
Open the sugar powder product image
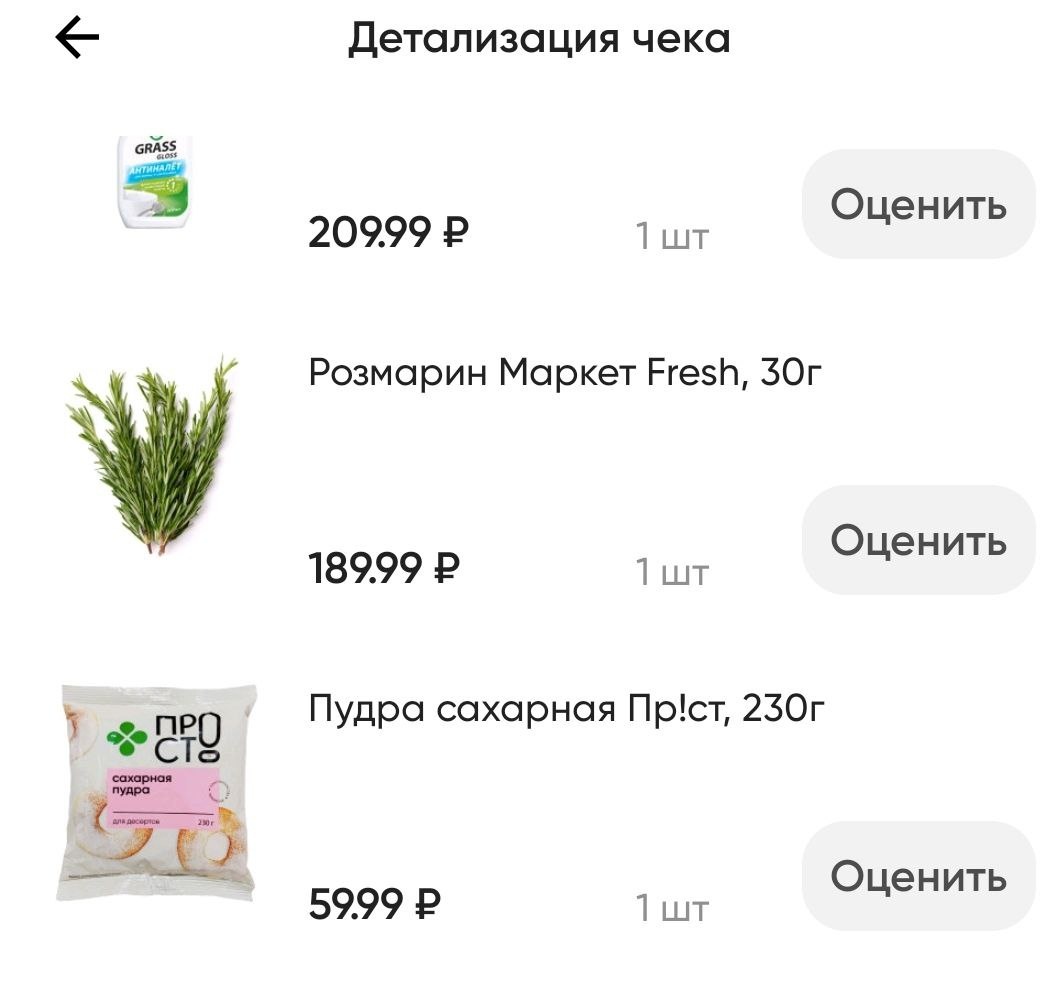click(x=156, y=792)
